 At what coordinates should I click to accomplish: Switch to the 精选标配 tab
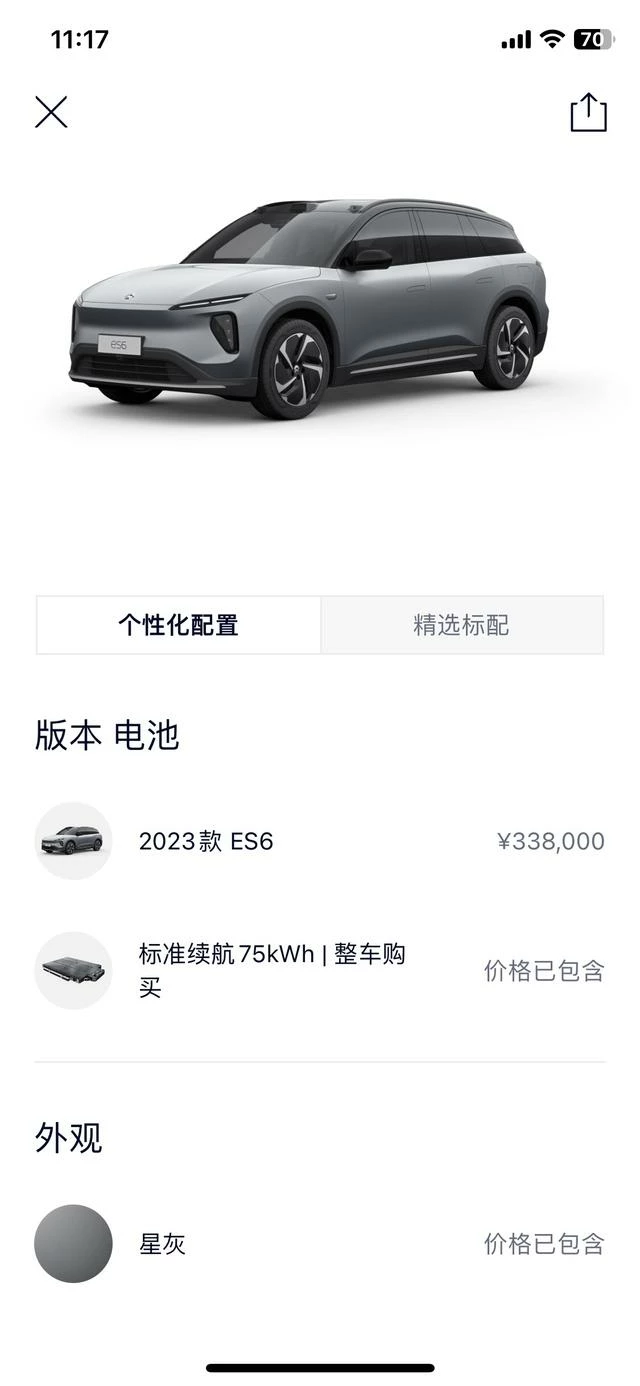coord(462,625)
